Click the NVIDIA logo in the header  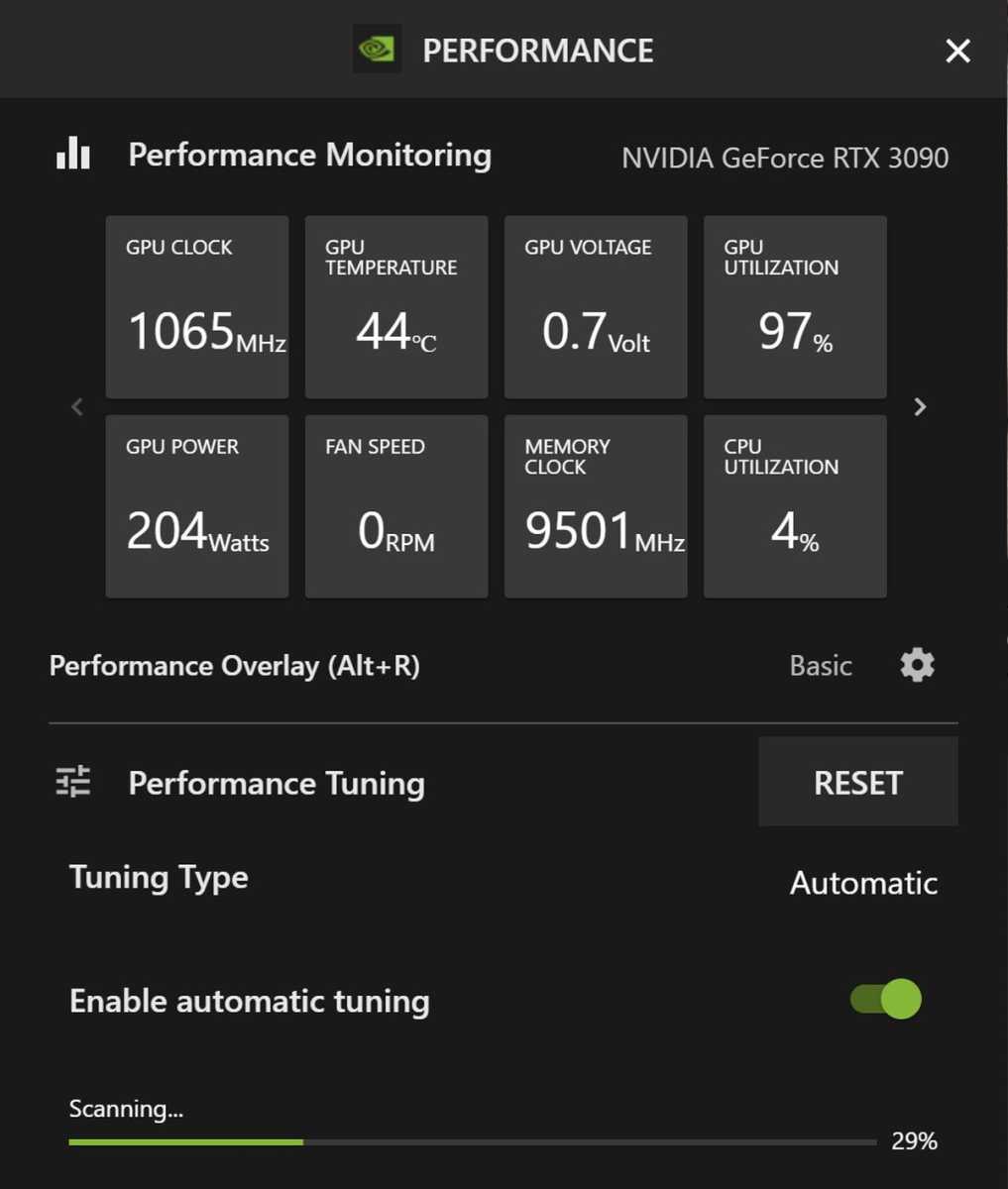(x=377, y=49)
